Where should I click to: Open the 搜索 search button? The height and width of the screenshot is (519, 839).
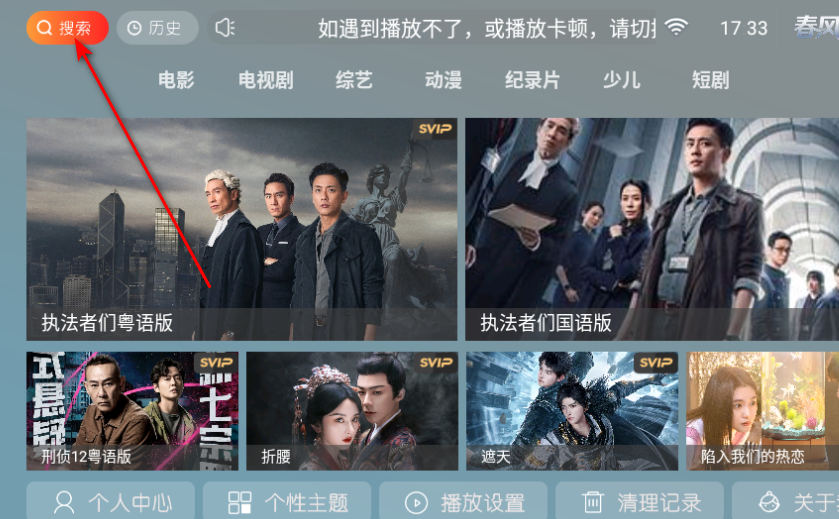[67, 28]
